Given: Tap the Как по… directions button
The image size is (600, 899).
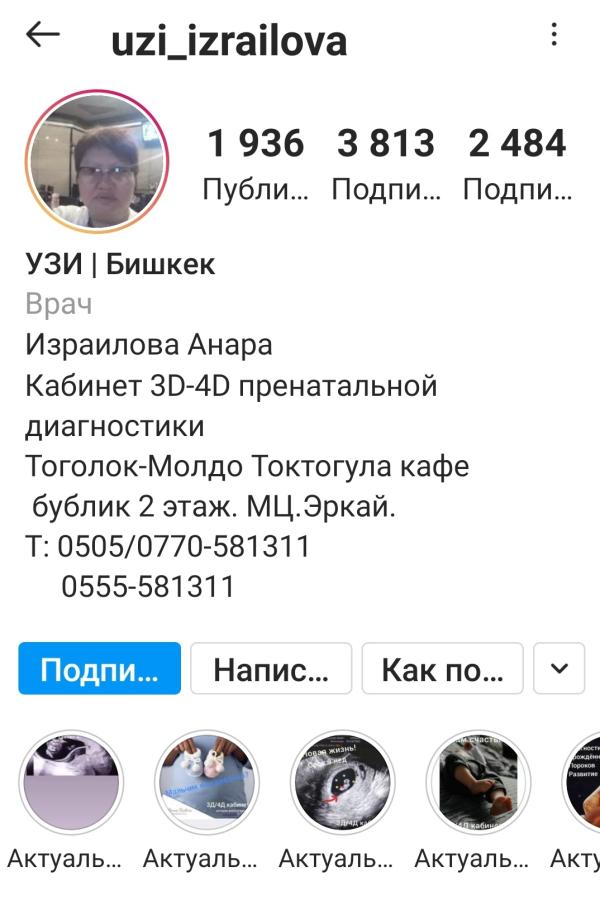Looking at the screenshot, I should (442, 669).
